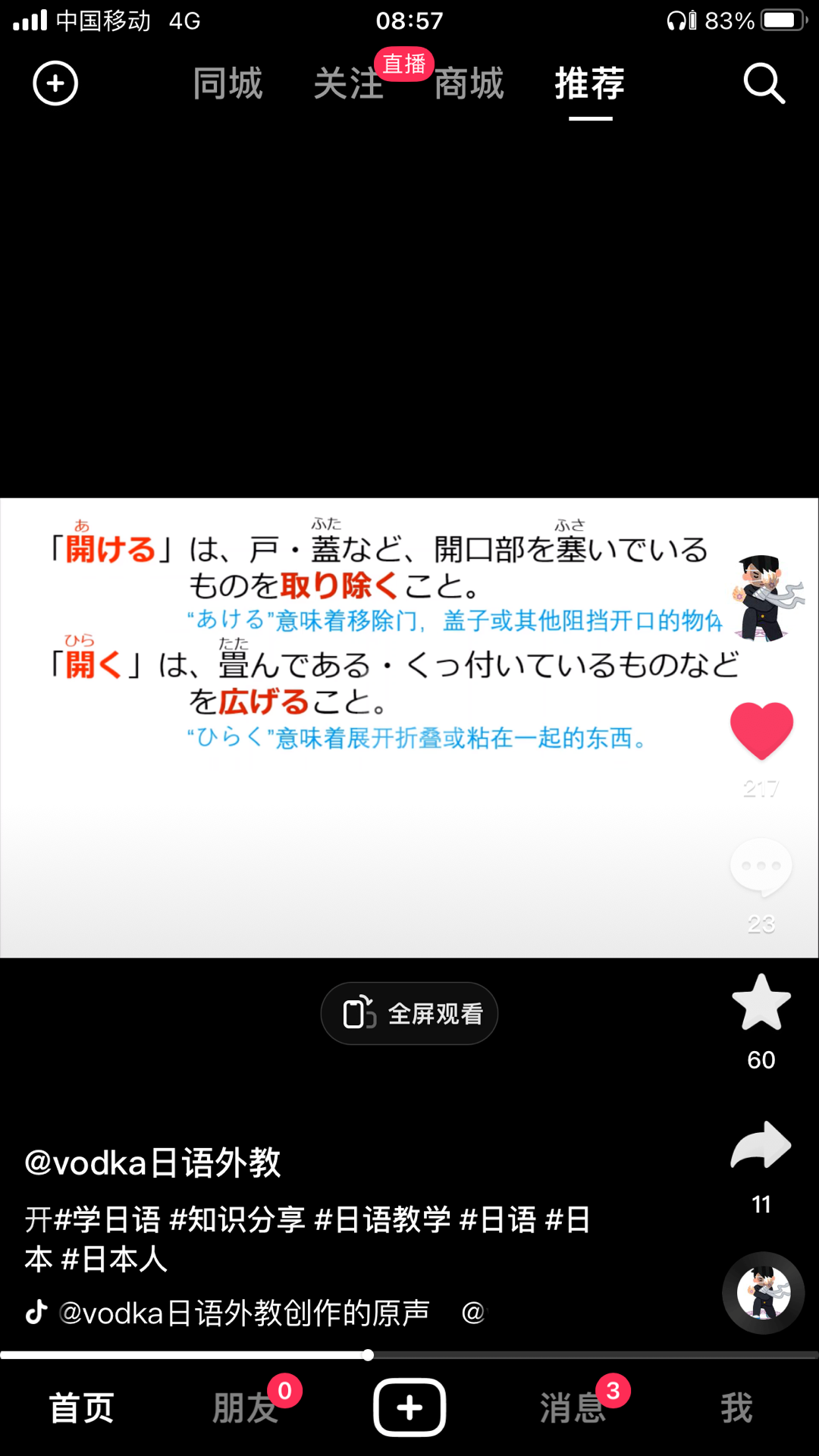Tap the rotating music disc avatar
Image resolution: width=819 pixels, height=1456 pixels.
763,1293
